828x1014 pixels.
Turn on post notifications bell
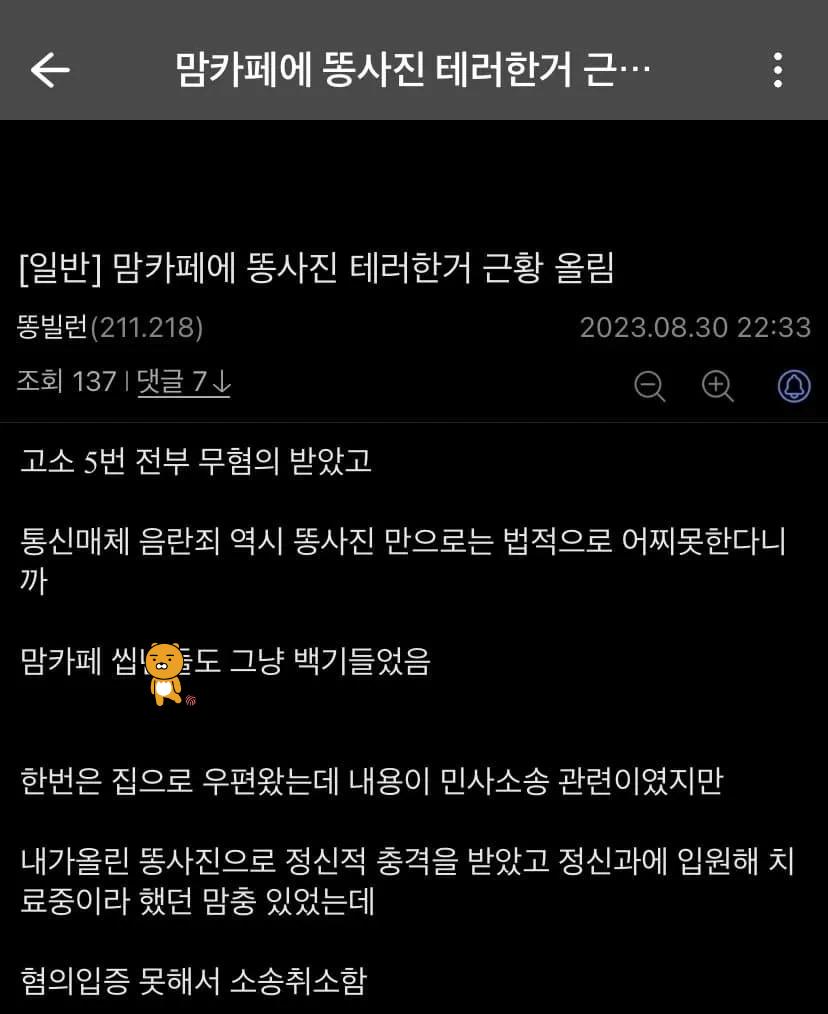pos(794,385)
